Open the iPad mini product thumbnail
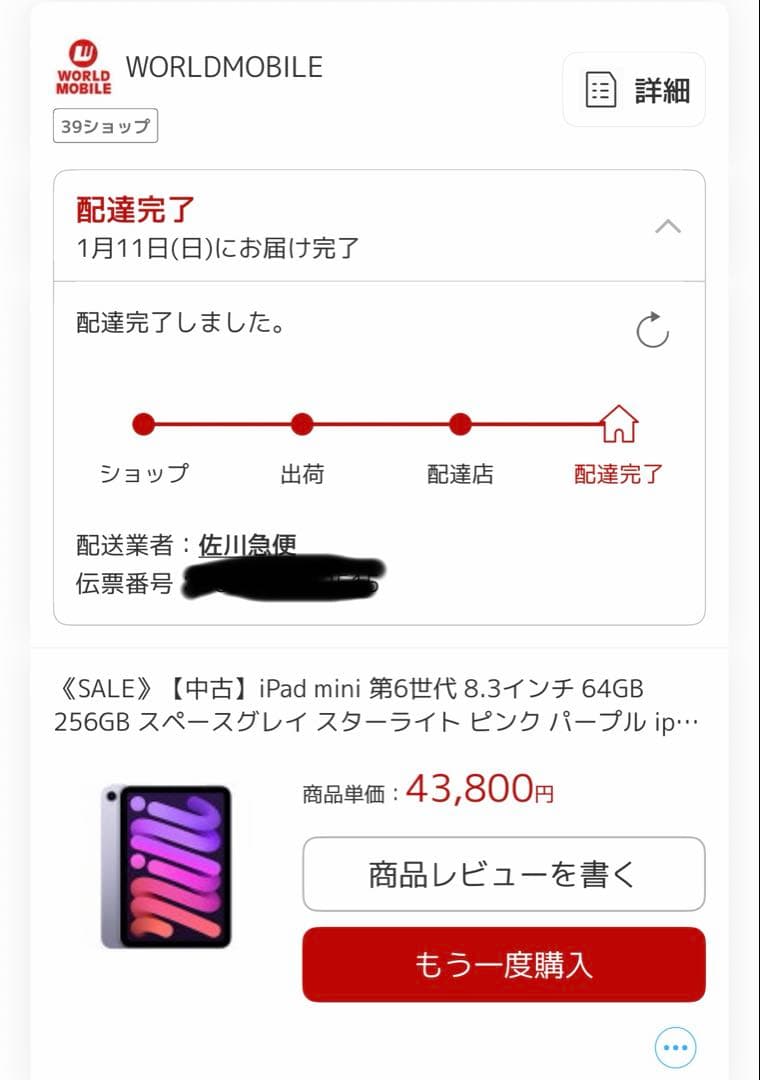Image resolution: width=760 pixels, height=1080 pixels. click(x=168, y=868)
